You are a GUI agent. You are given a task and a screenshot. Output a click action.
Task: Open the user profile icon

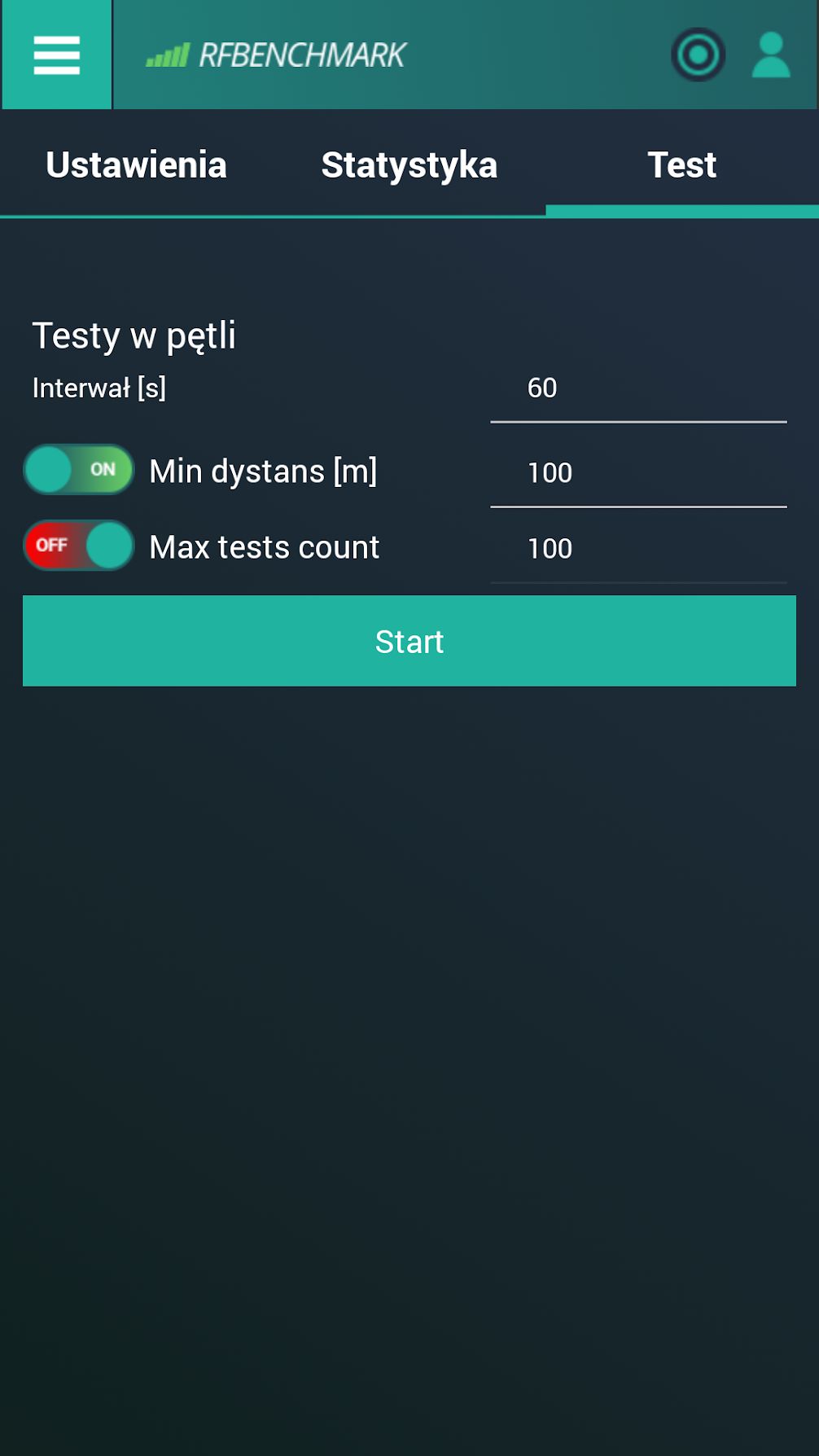[770, 55]
